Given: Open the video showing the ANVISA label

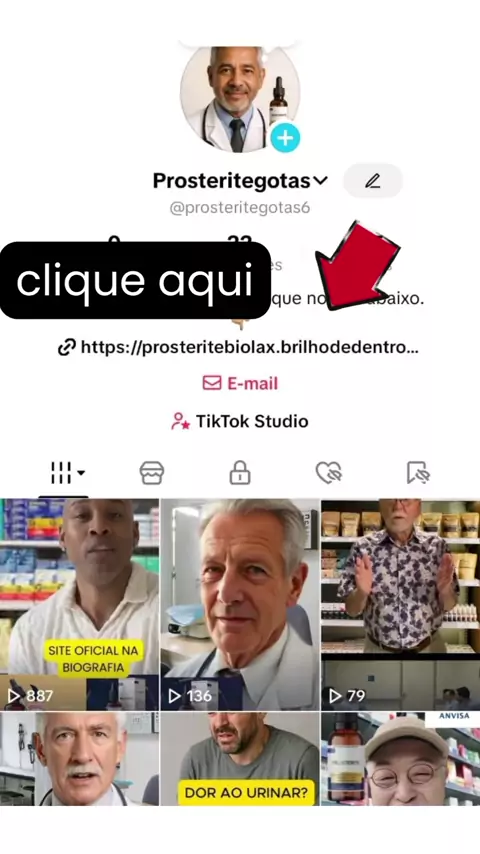Looking at the screenshot, I should tap(400, 759).
